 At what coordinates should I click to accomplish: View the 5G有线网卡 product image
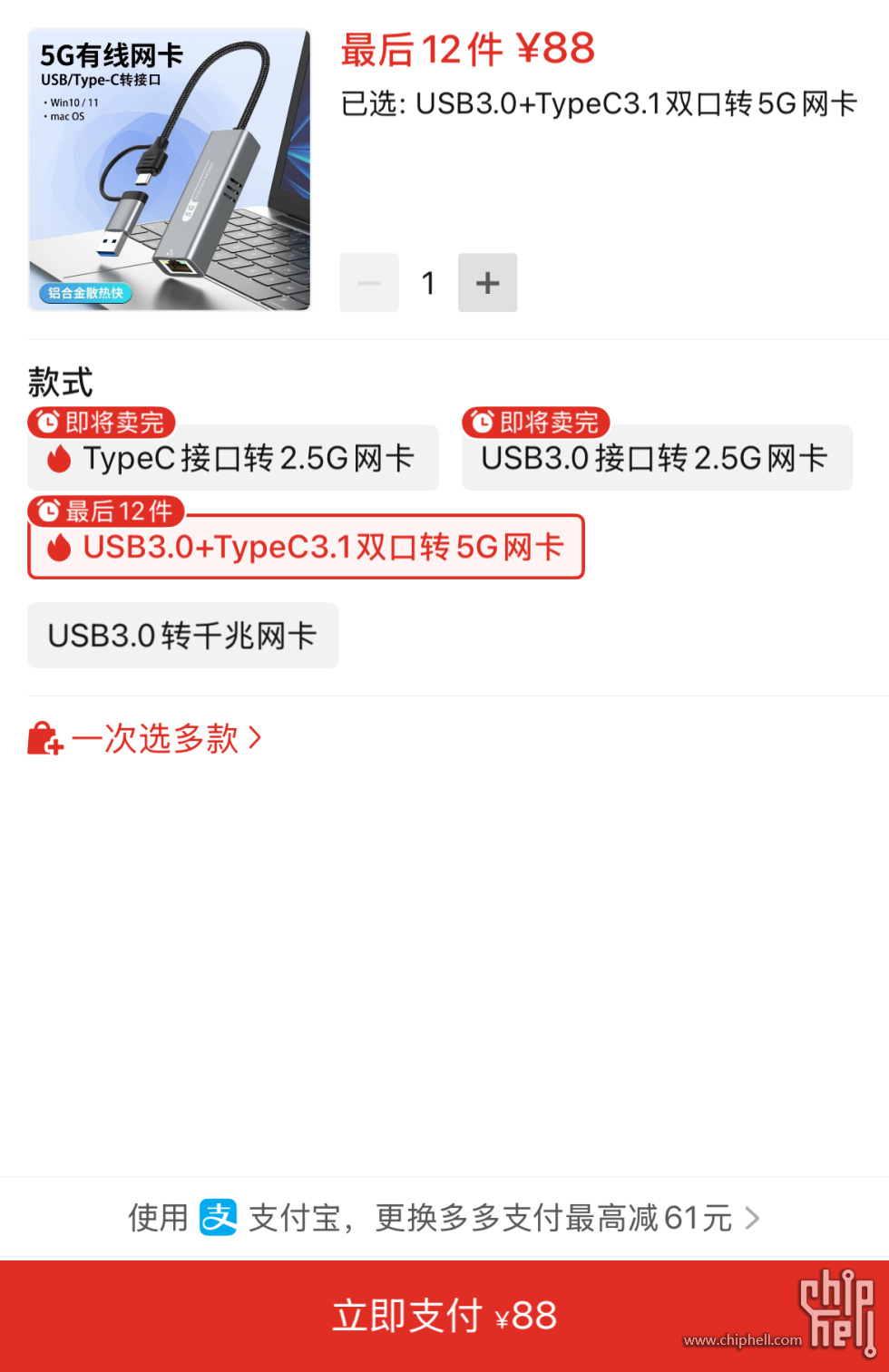170,170
